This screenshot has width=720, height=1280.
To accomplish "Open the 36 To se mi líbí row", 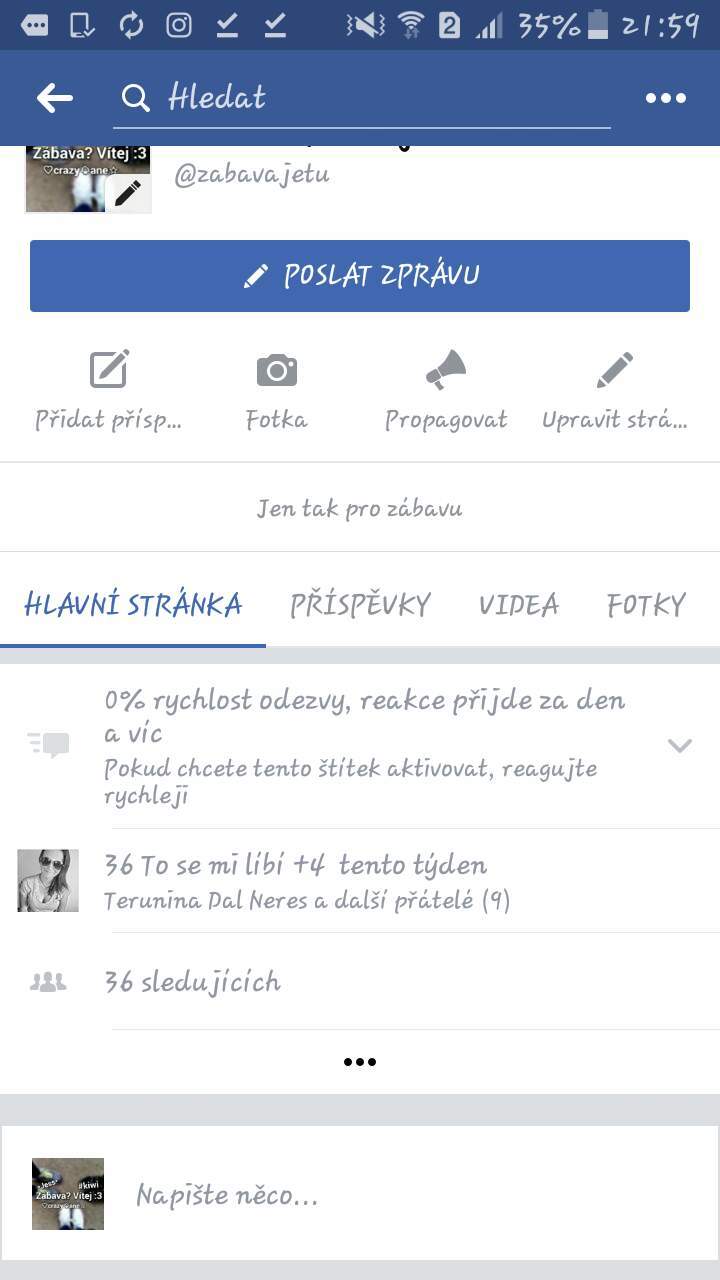I will pos(360,881).
